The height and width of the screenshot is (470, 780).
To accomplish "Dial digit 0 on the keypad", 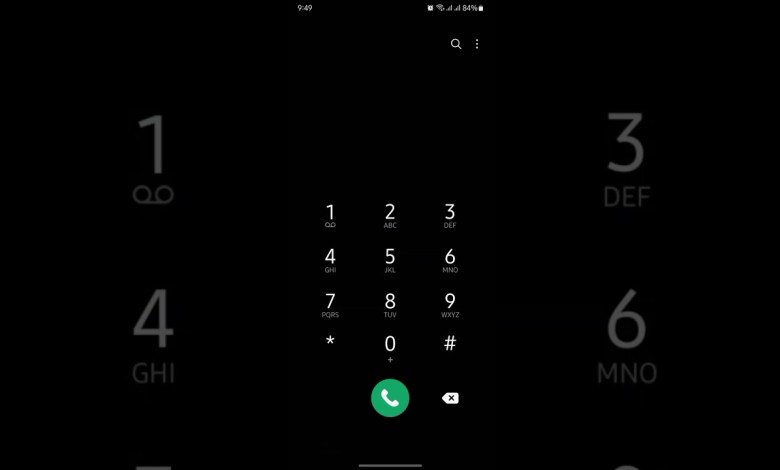I will coord(390,348).
